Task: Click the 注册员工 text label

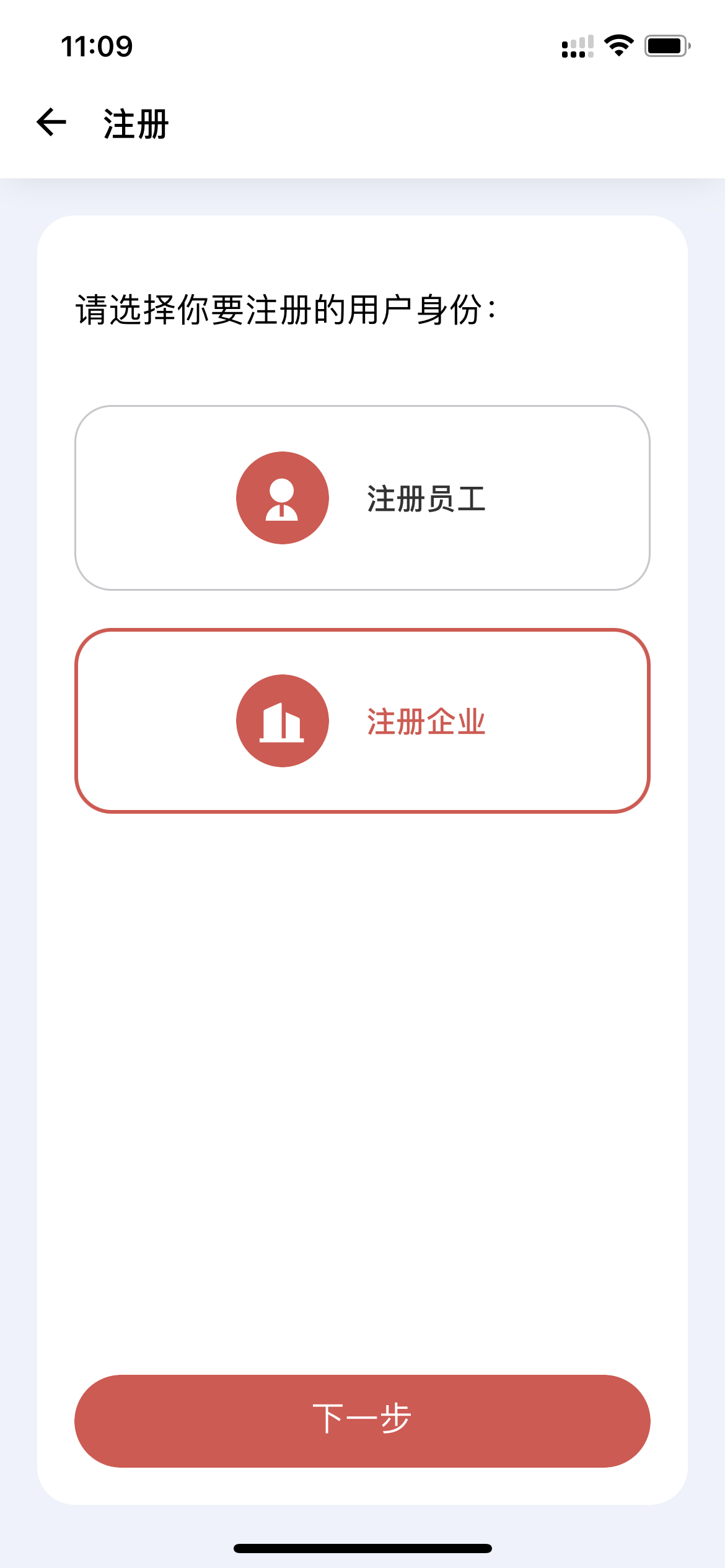Action: click(x=428, y=497)
